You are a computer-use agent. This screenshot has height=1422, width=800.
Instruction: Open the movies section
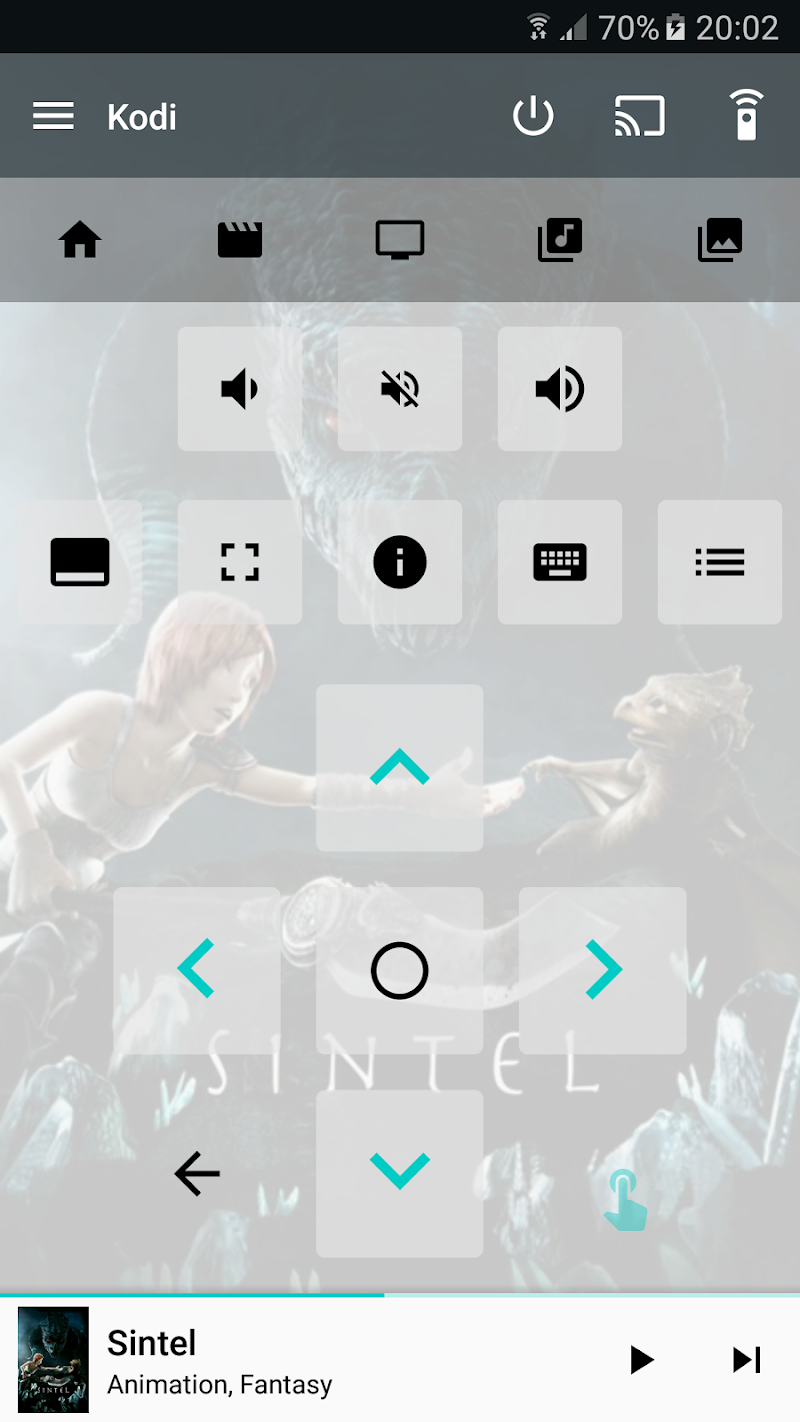(240, 240)
